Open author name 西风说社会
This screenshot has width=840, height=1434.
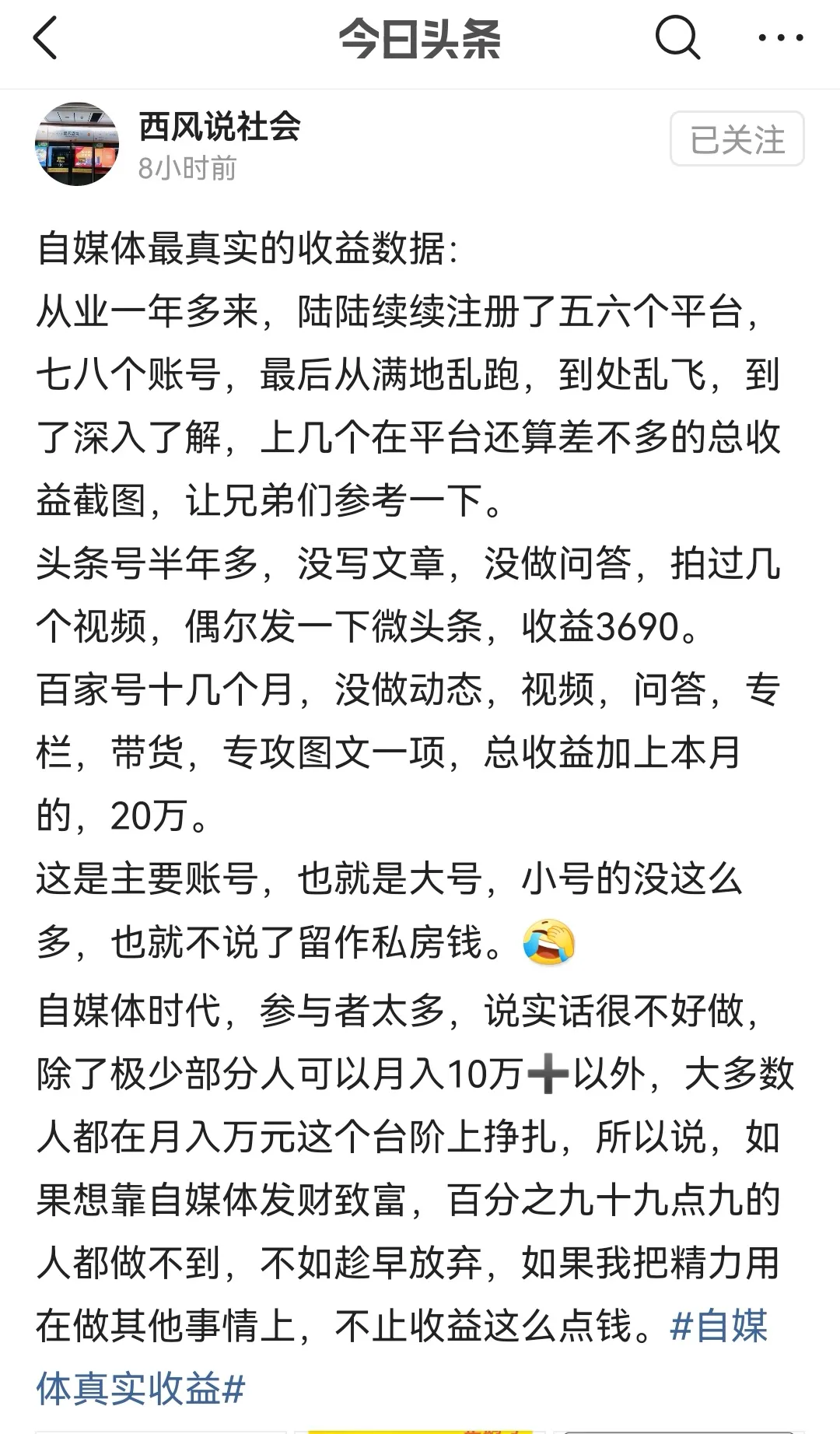click(220, 126)
